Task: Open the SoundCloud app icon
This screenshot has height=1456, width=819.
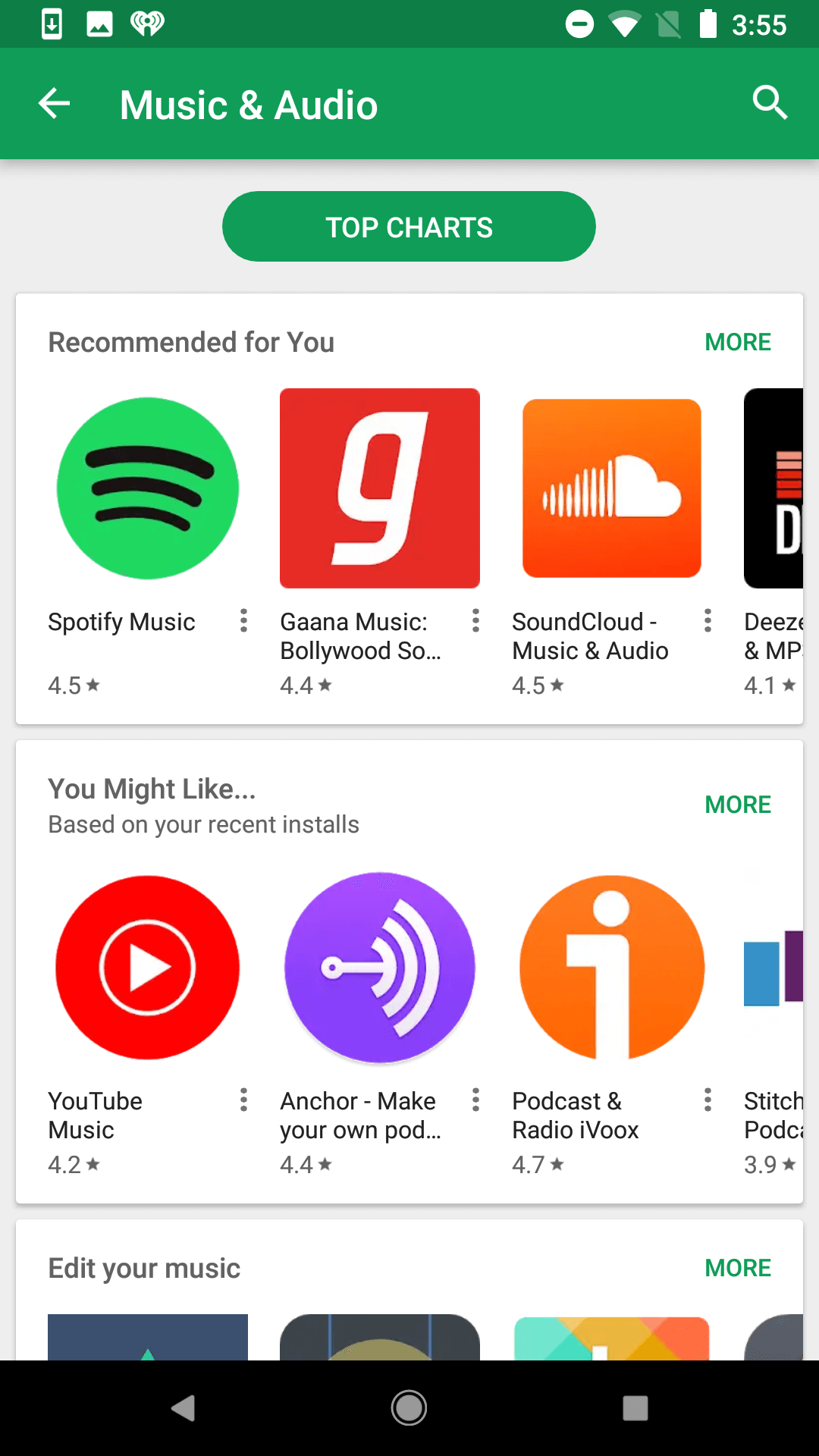Action: [611, 488]
